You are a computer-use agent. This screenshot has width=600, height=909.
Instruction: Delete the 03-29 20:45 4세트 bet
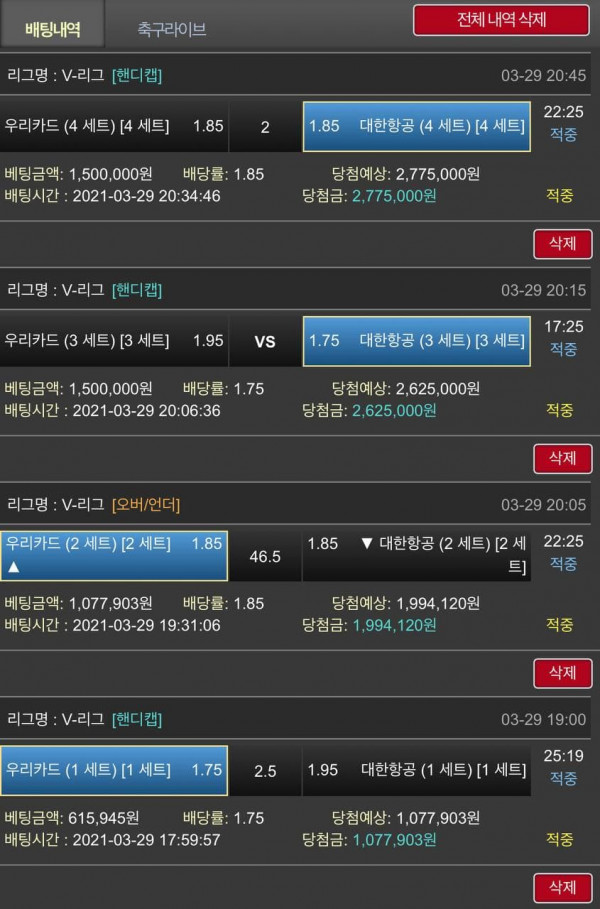tap(562, 244)
